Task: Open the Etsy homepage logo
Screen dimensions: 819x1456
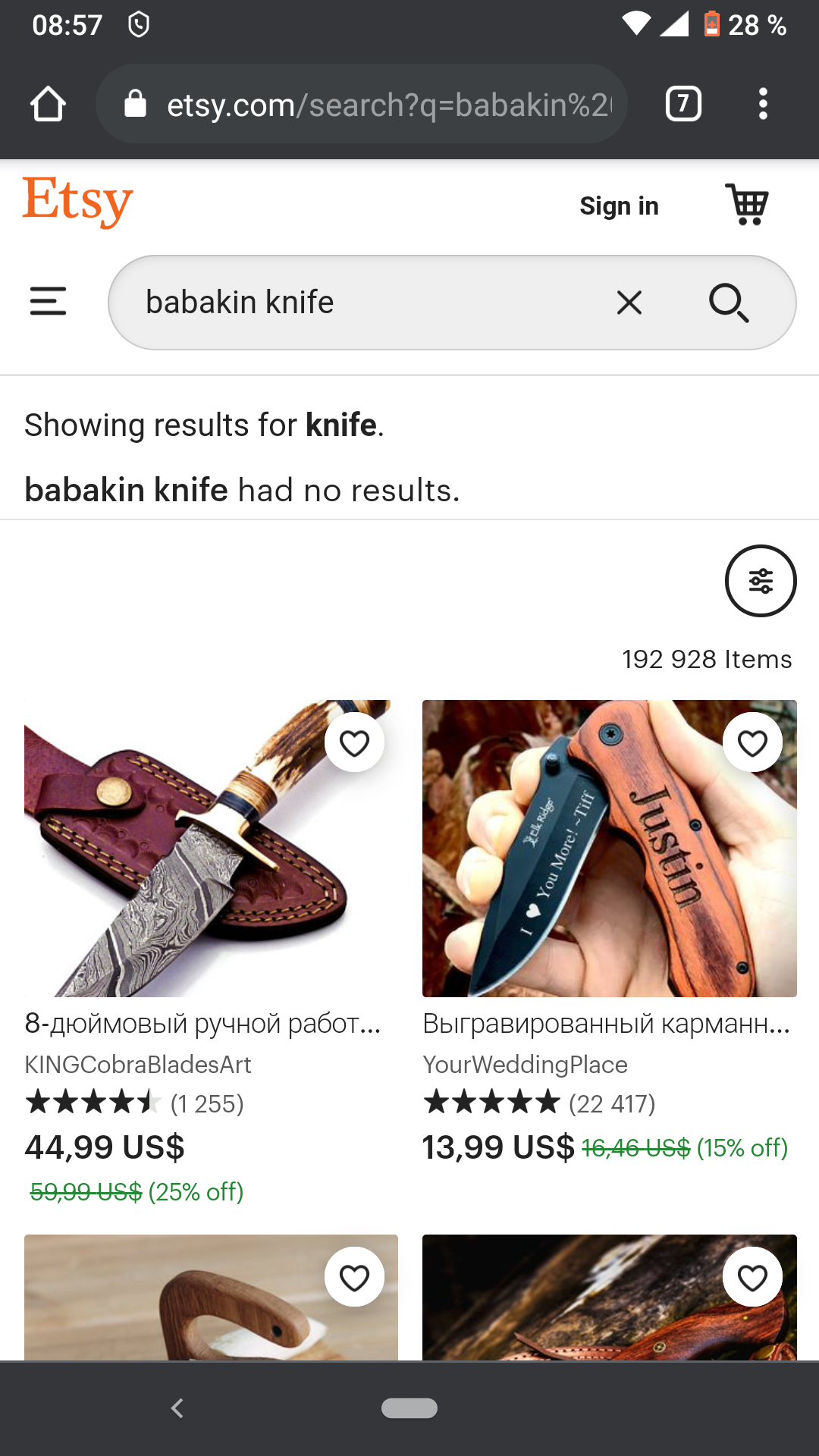Action: pos(77,202)
